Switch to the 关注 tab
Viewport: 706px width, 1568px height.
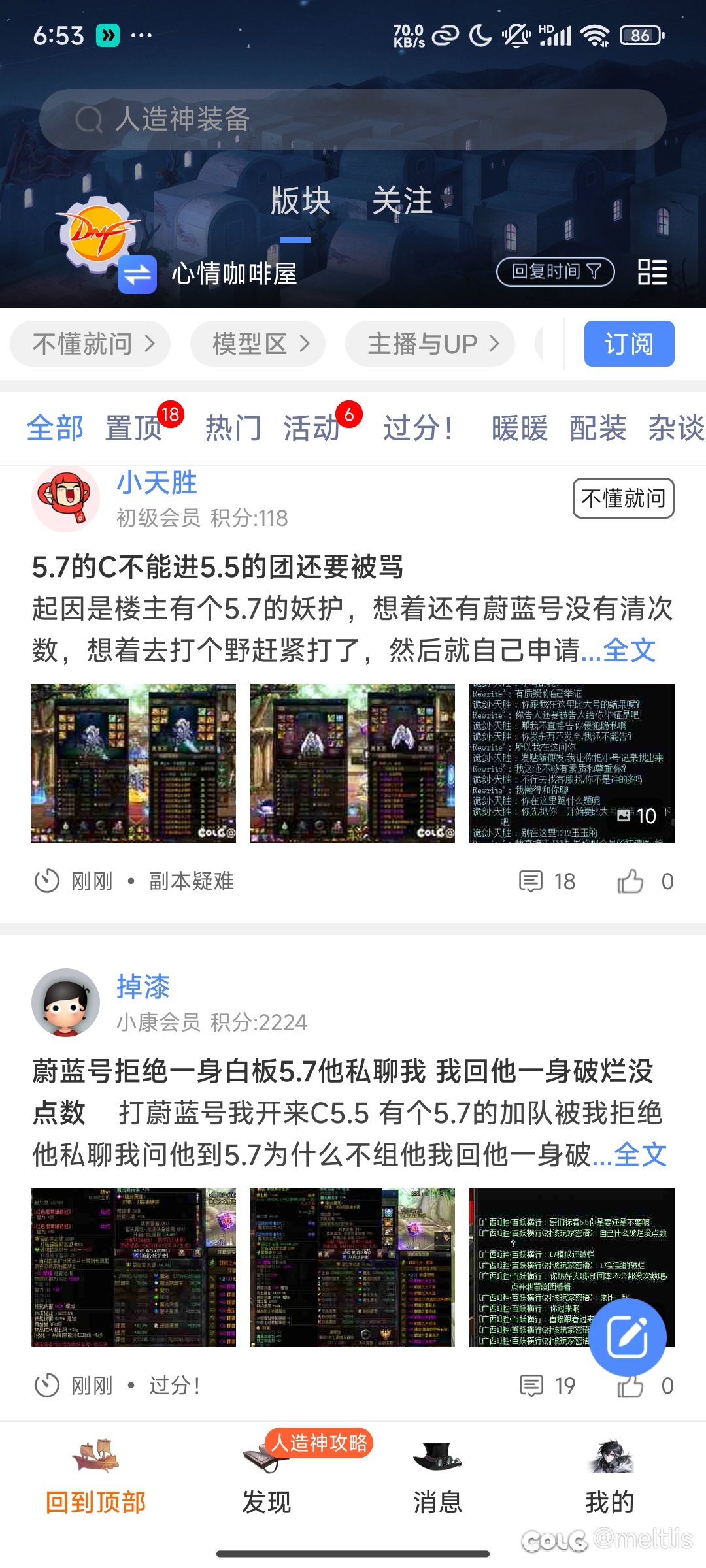[x=402, y=201]
